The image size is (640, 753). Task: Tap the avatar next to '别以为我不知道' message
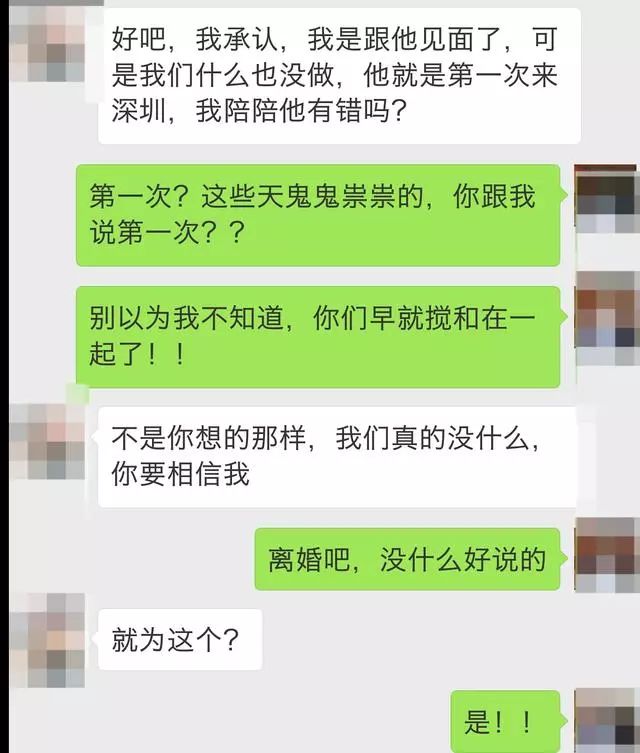pyautogui.click(x=607, y=318)
